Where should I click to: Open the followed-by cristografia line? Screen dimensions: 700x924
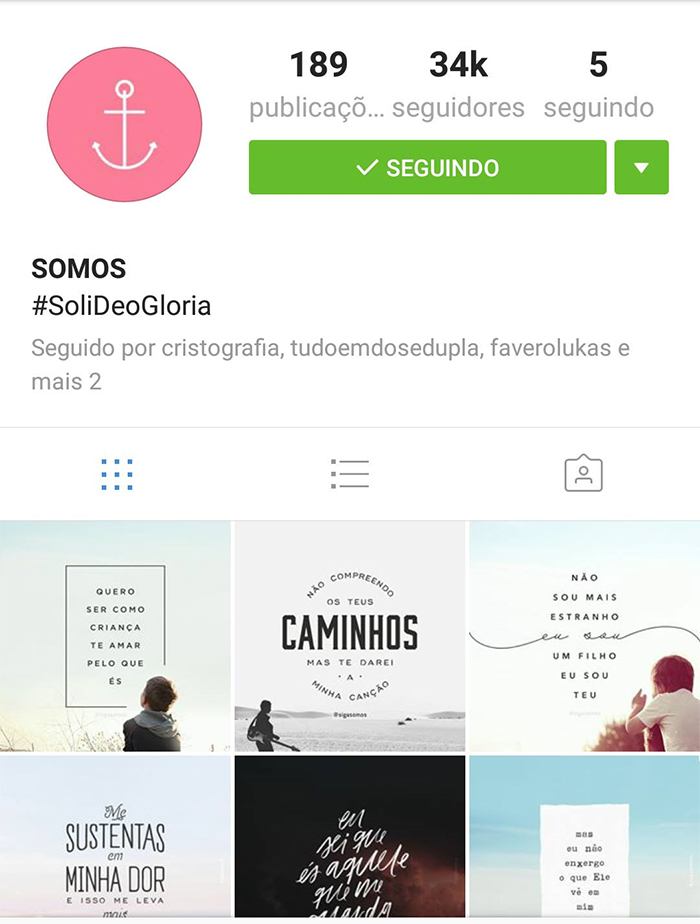(330, 364)
